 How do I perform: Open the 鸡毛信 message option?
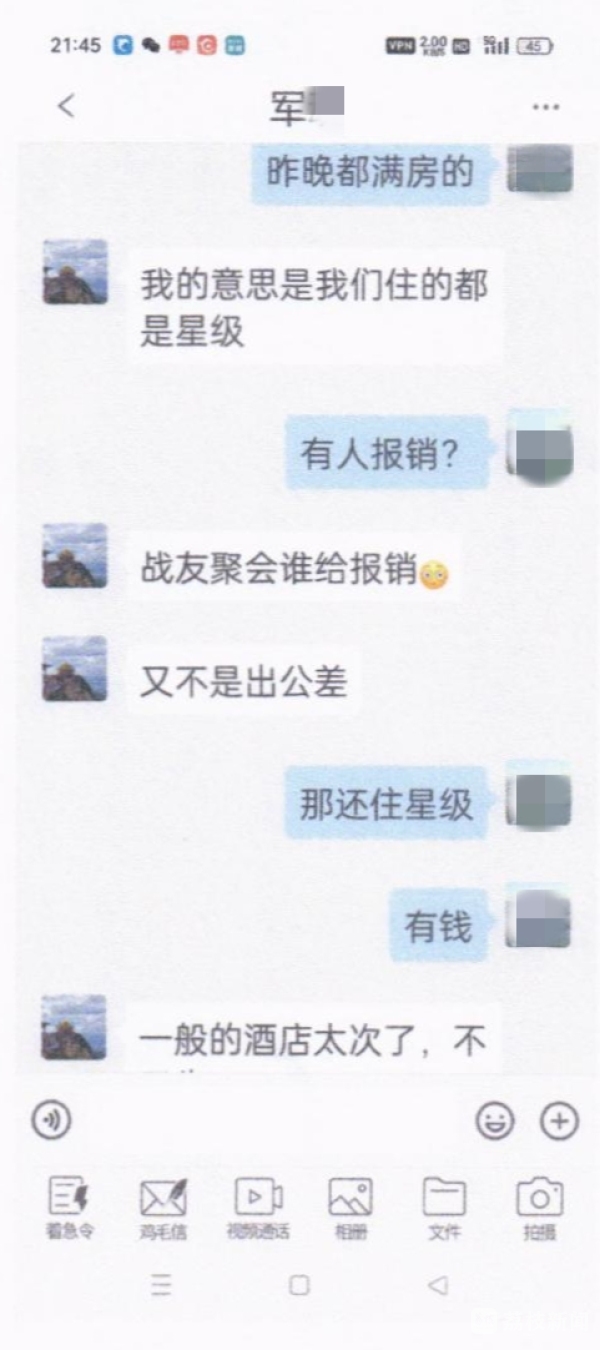163,1207
